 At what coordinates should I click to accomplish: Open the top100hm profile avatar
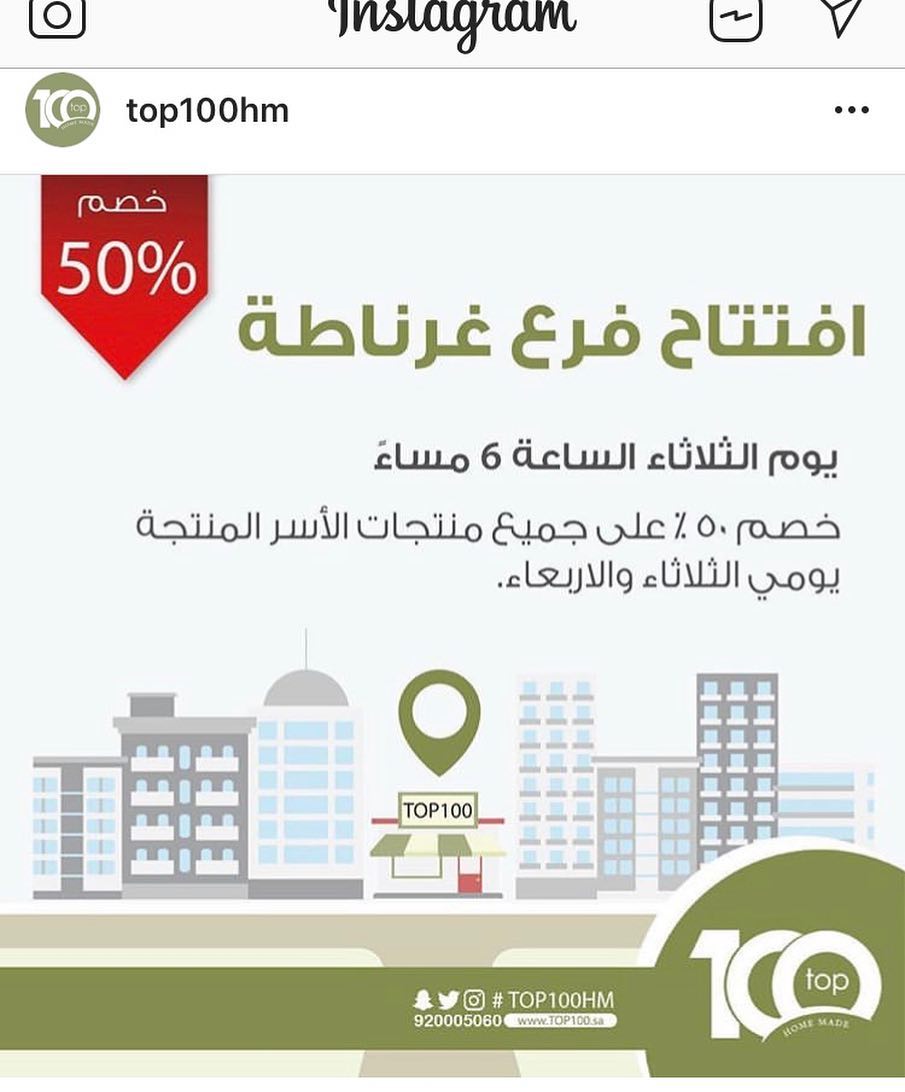coord(62,110)
